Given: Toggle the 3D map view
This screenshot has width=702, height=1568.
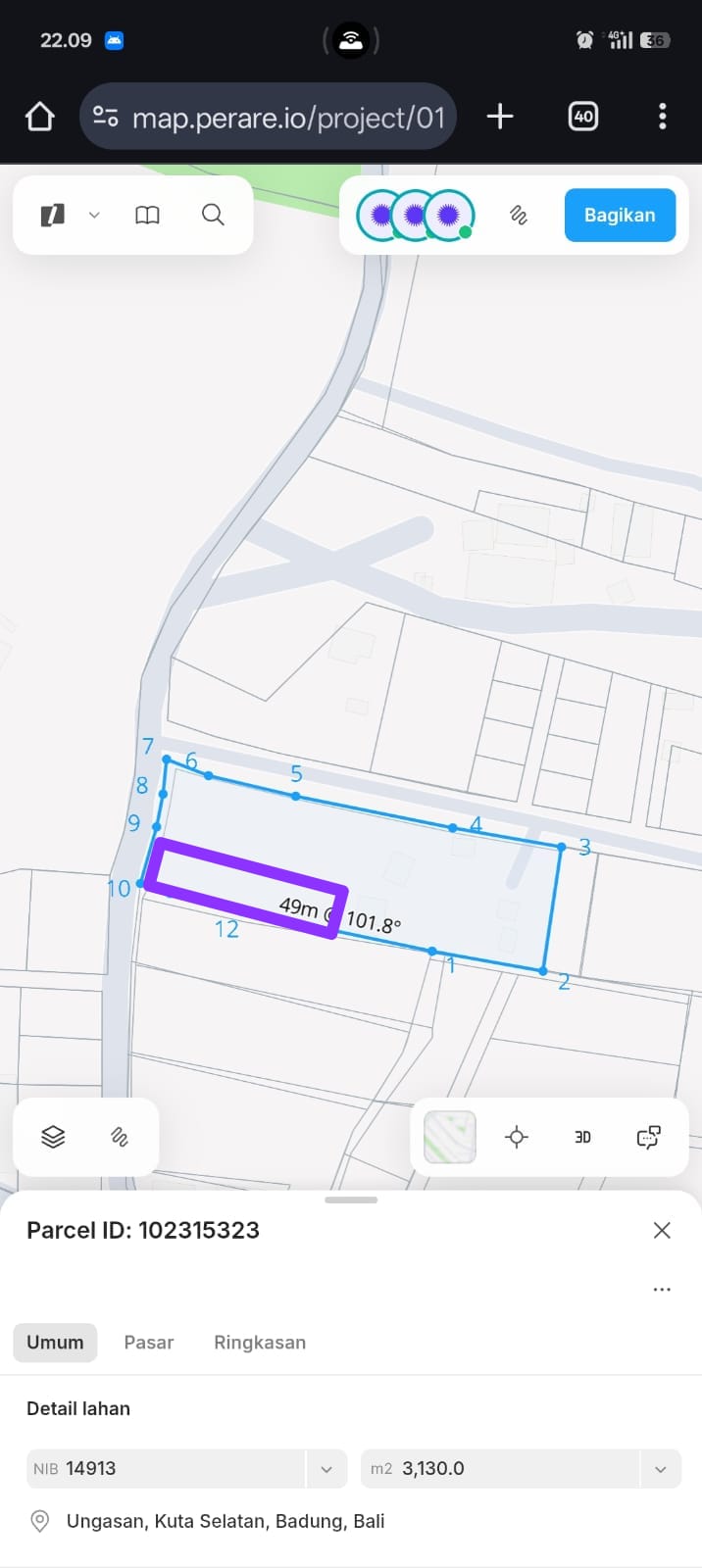Looking at the screenshot, I should point(582,1137).
